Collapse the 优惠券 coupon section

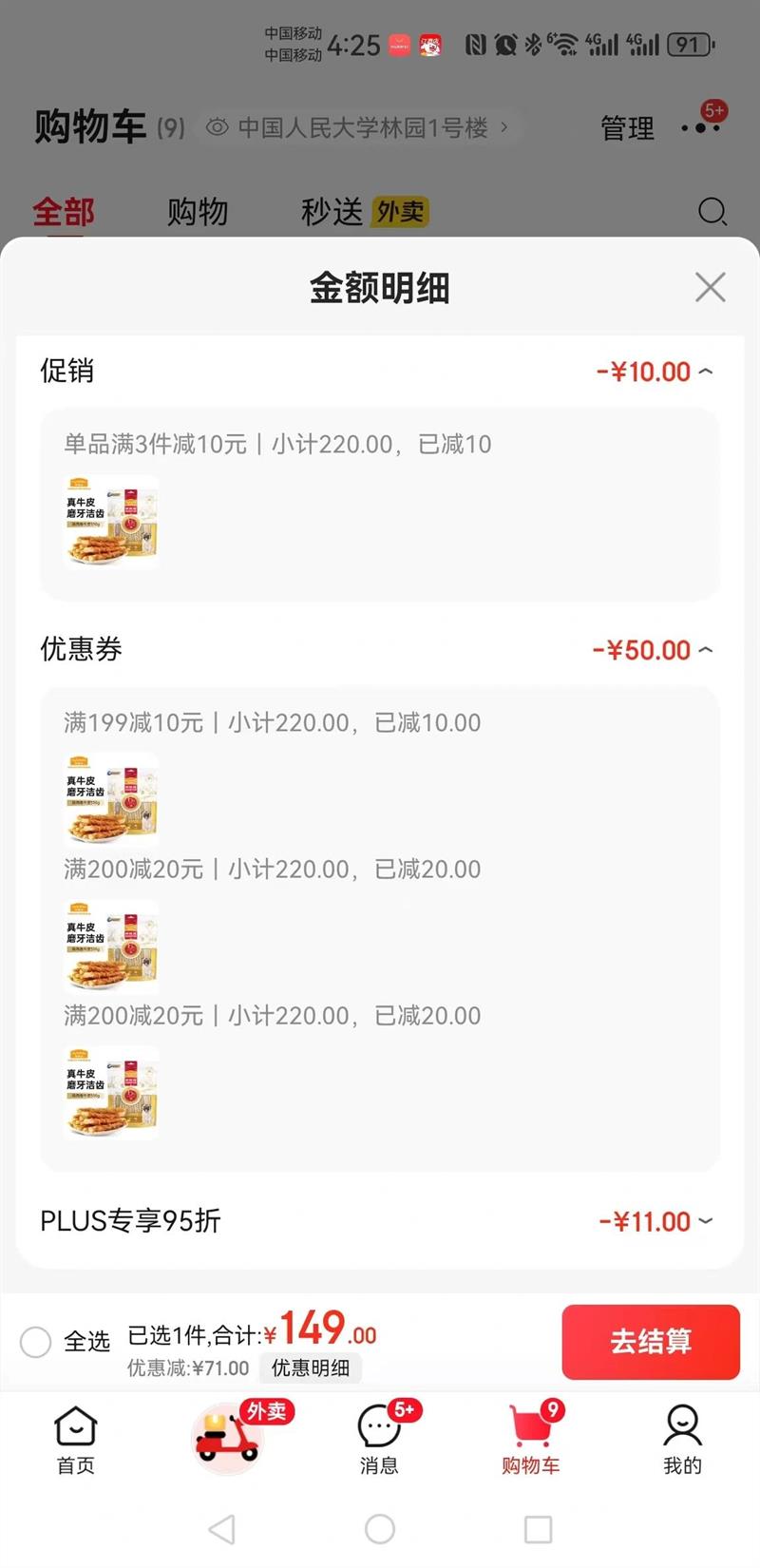pos(705,650)
